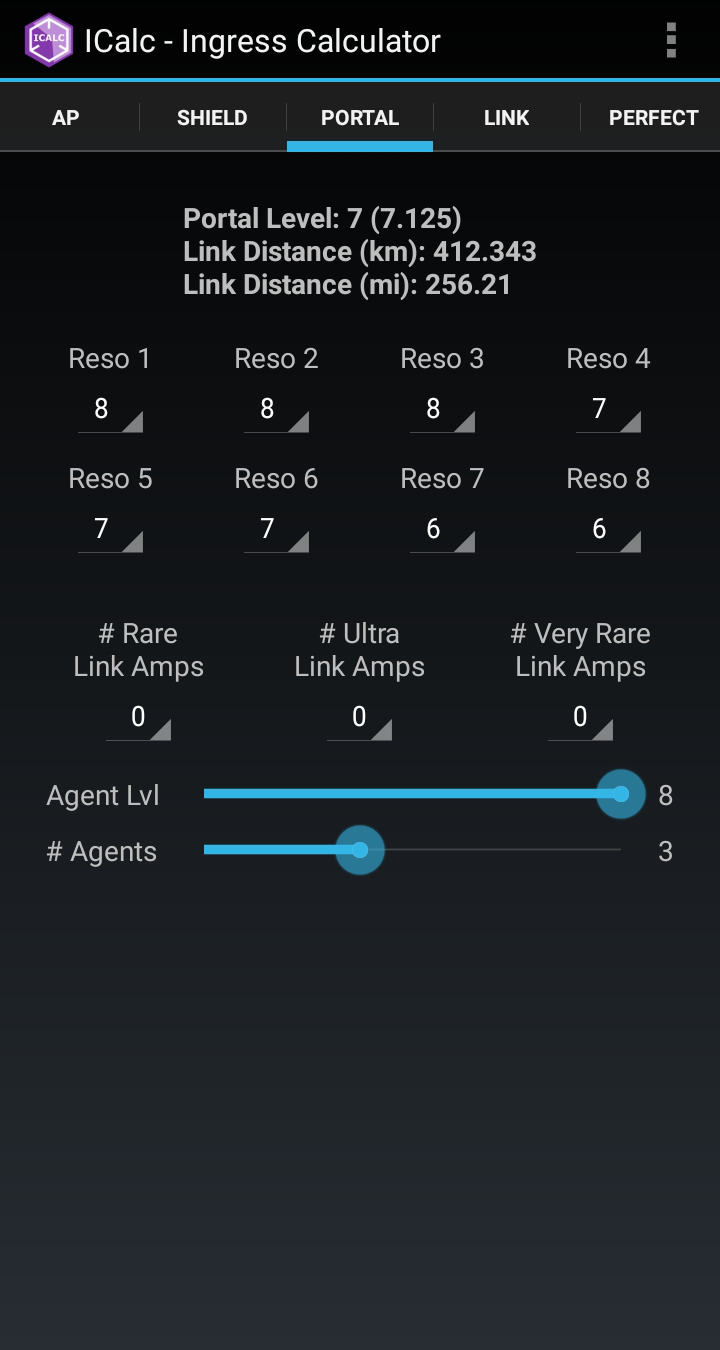
Task: Open the Reso 1 level dropdown
Action: point(110,410)
